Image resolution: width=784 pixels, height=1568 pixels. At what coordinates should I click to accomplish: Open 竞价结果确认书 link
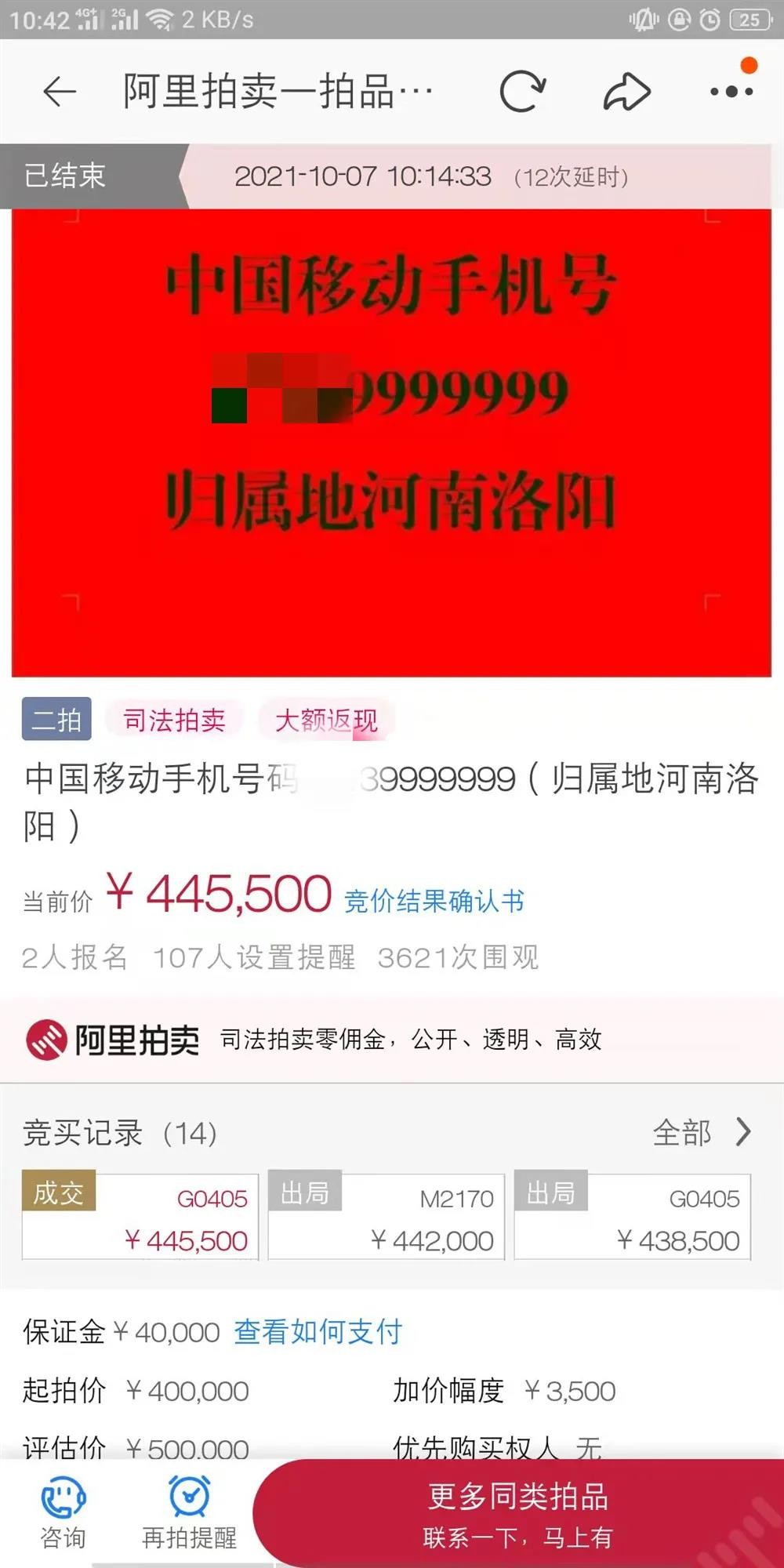[x=434, y=901]
